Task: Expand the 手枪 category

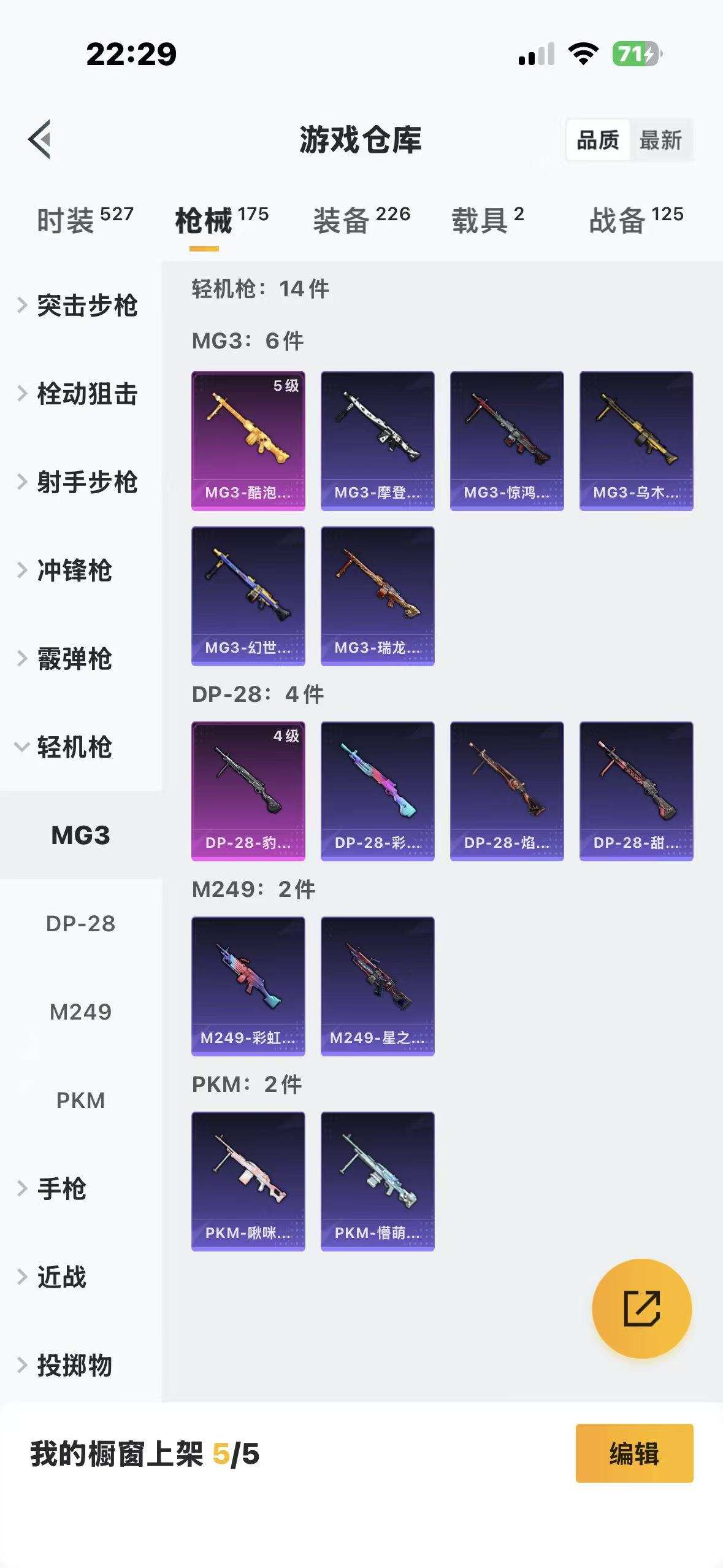Action: 61,1189
